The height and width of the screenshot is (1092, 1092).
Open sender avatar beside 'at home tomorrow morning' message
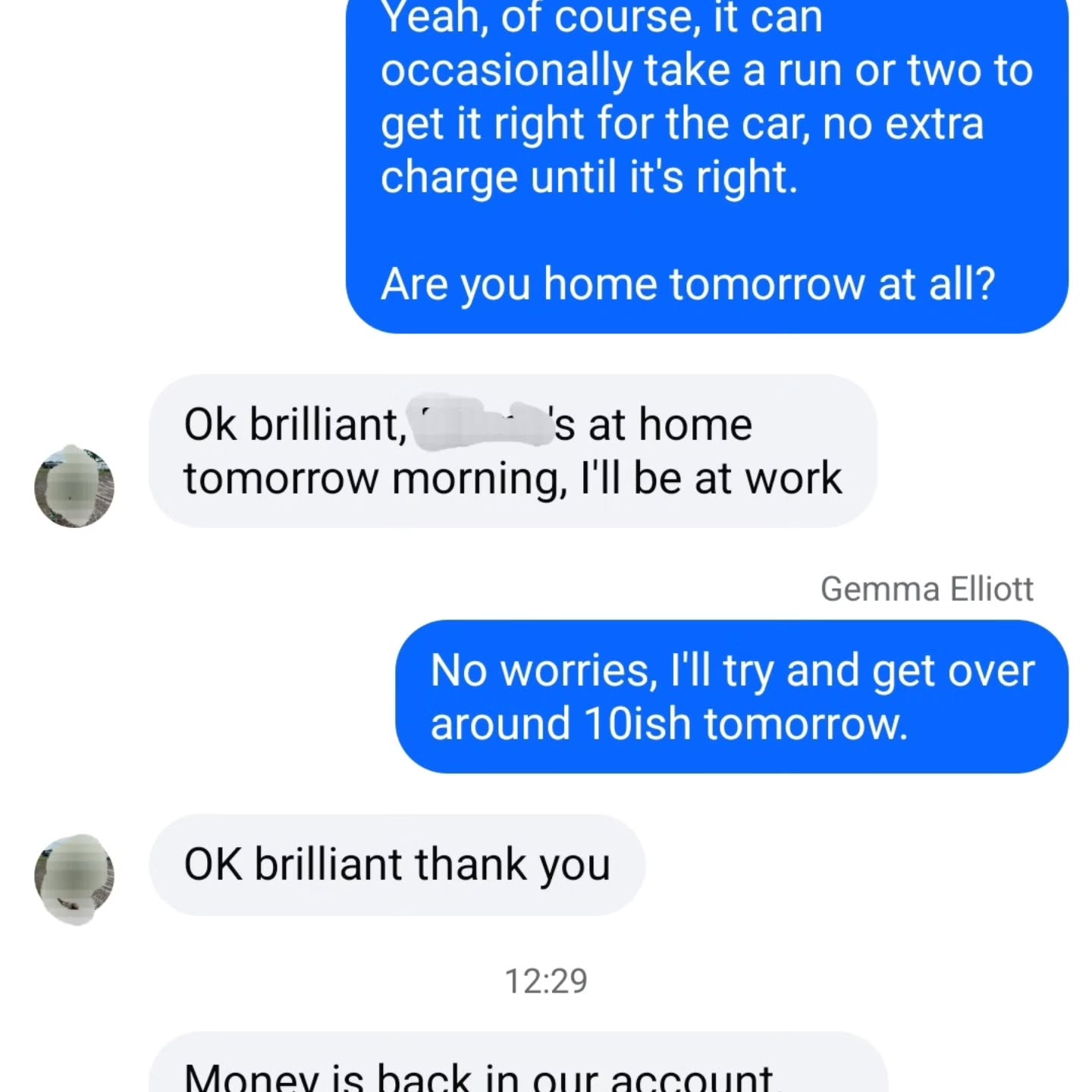(x=74, y=487)
